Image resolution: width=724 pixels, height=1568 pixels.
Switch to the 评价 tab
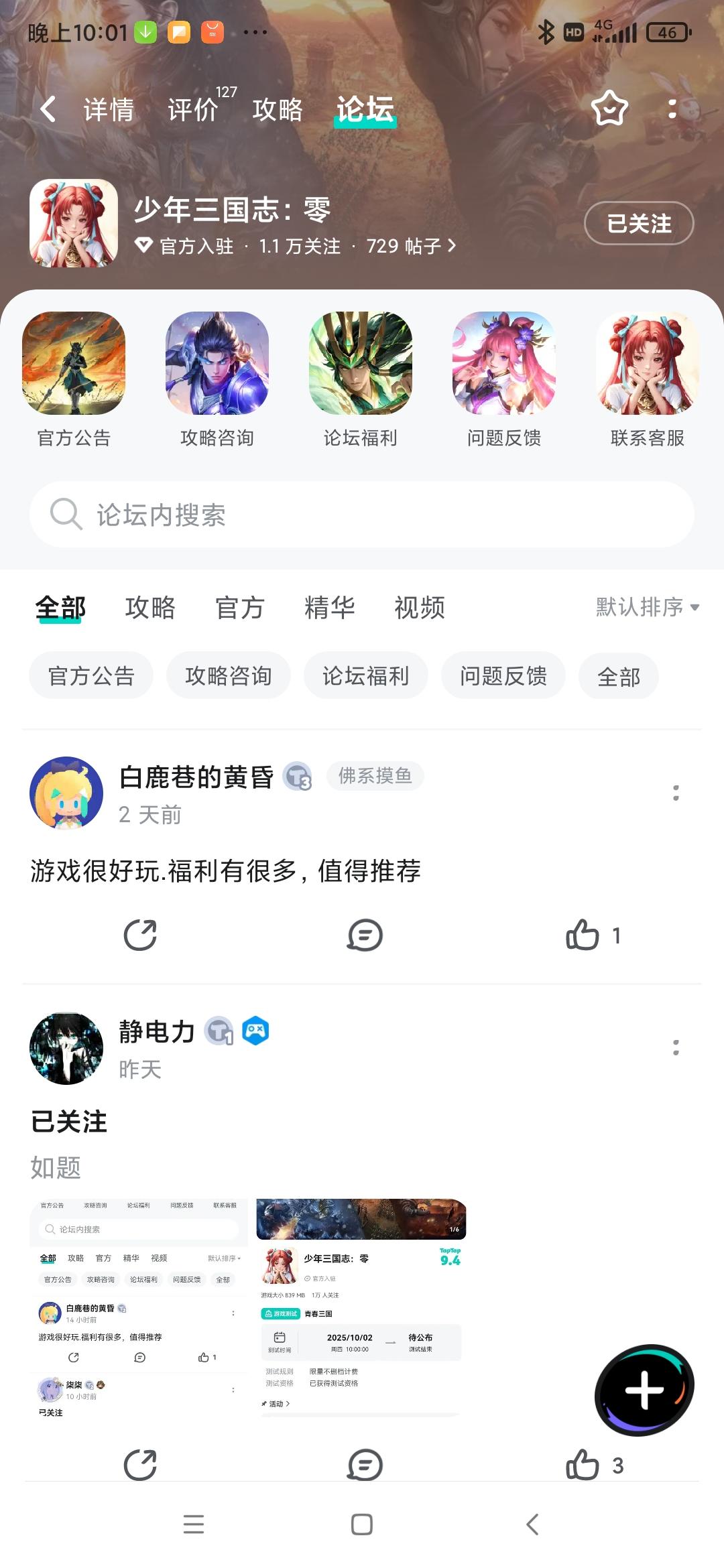click(x=193, y=110)
